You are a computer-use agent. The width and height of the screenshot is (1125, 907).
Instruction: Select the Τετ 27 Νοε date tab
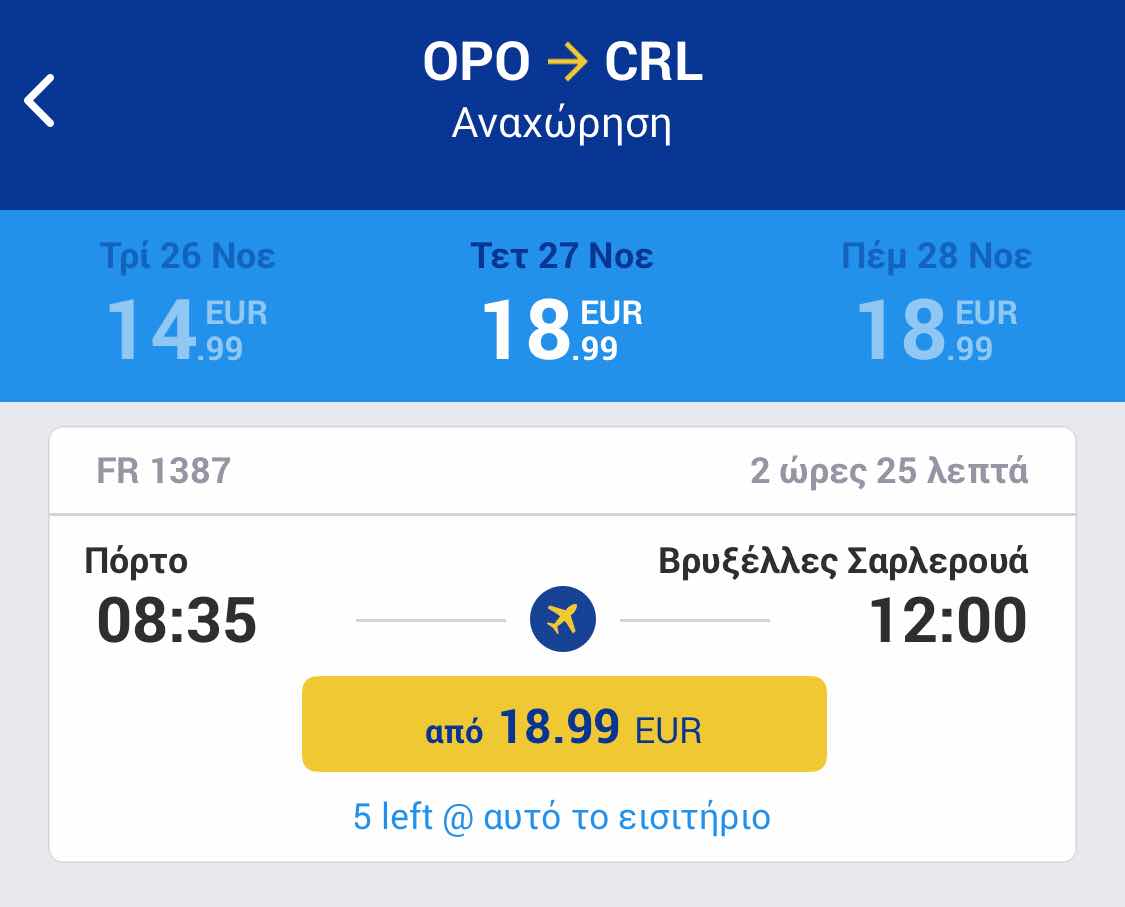[562, 304]
